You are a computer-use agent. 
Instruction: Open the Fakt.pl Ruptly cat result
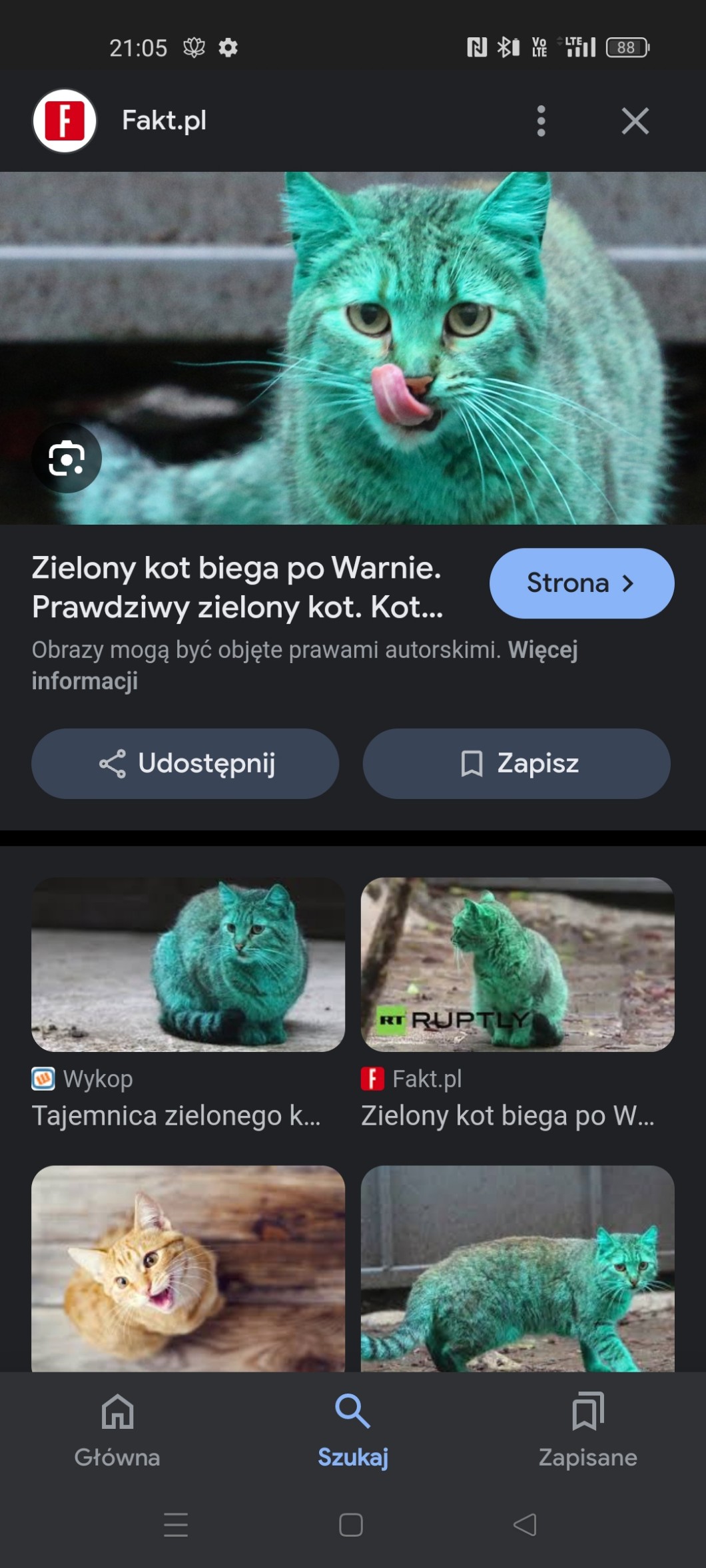(518, 965)
